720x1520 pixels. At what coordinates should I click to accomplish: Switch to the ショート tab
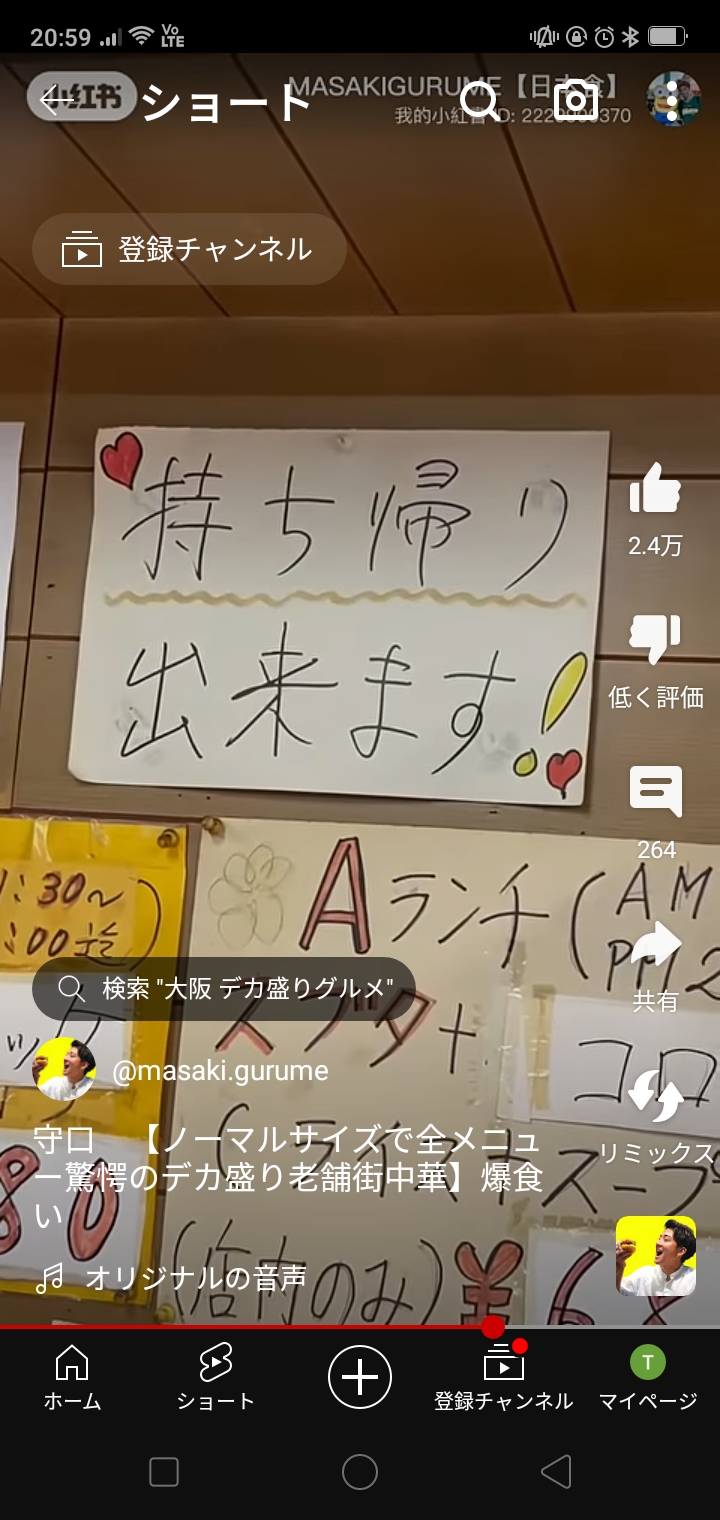[x=215, y=1376]
